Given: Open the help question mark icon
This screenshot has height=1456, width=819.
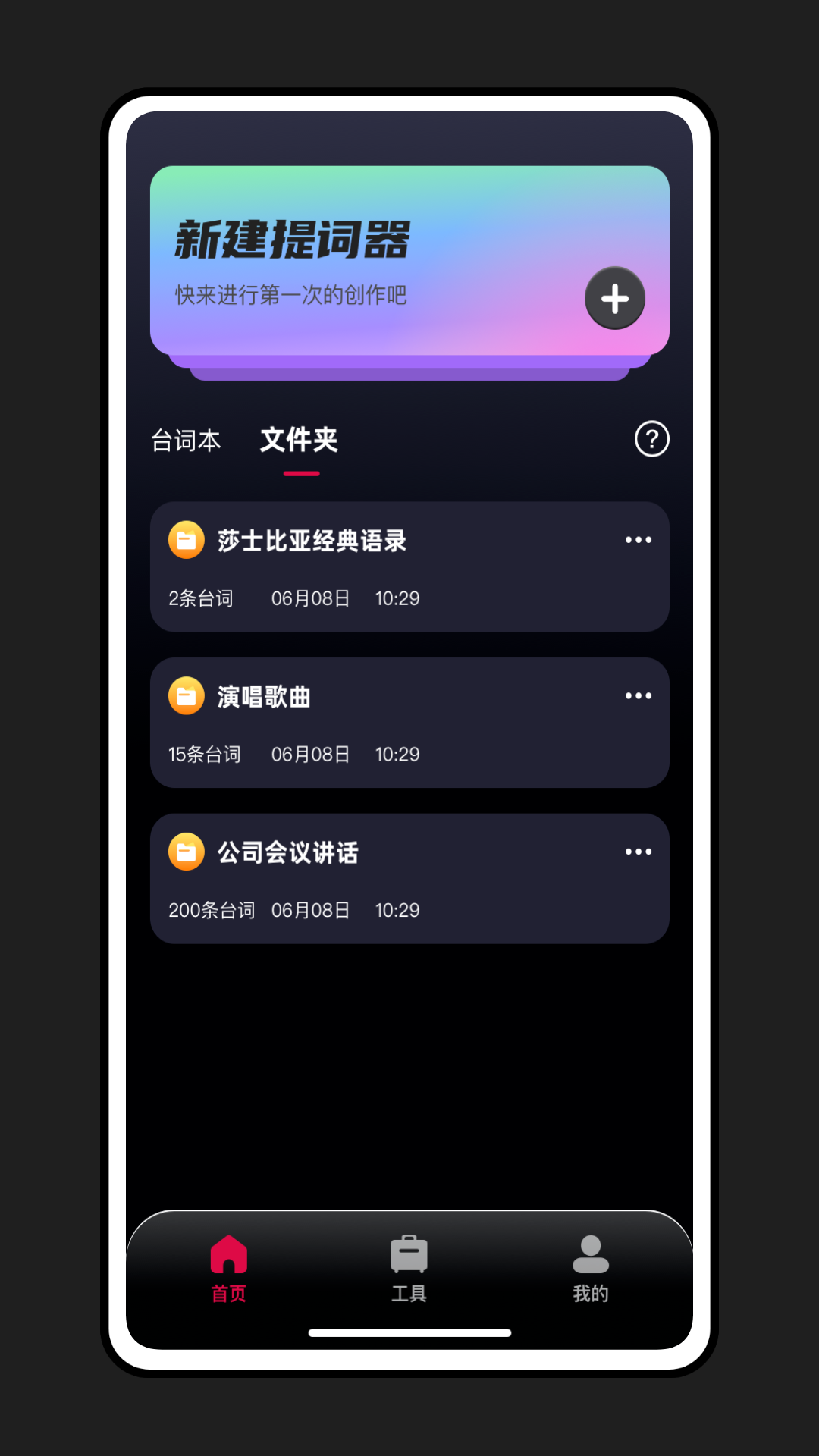Looking at the screenshot, I should pos(651,439).
